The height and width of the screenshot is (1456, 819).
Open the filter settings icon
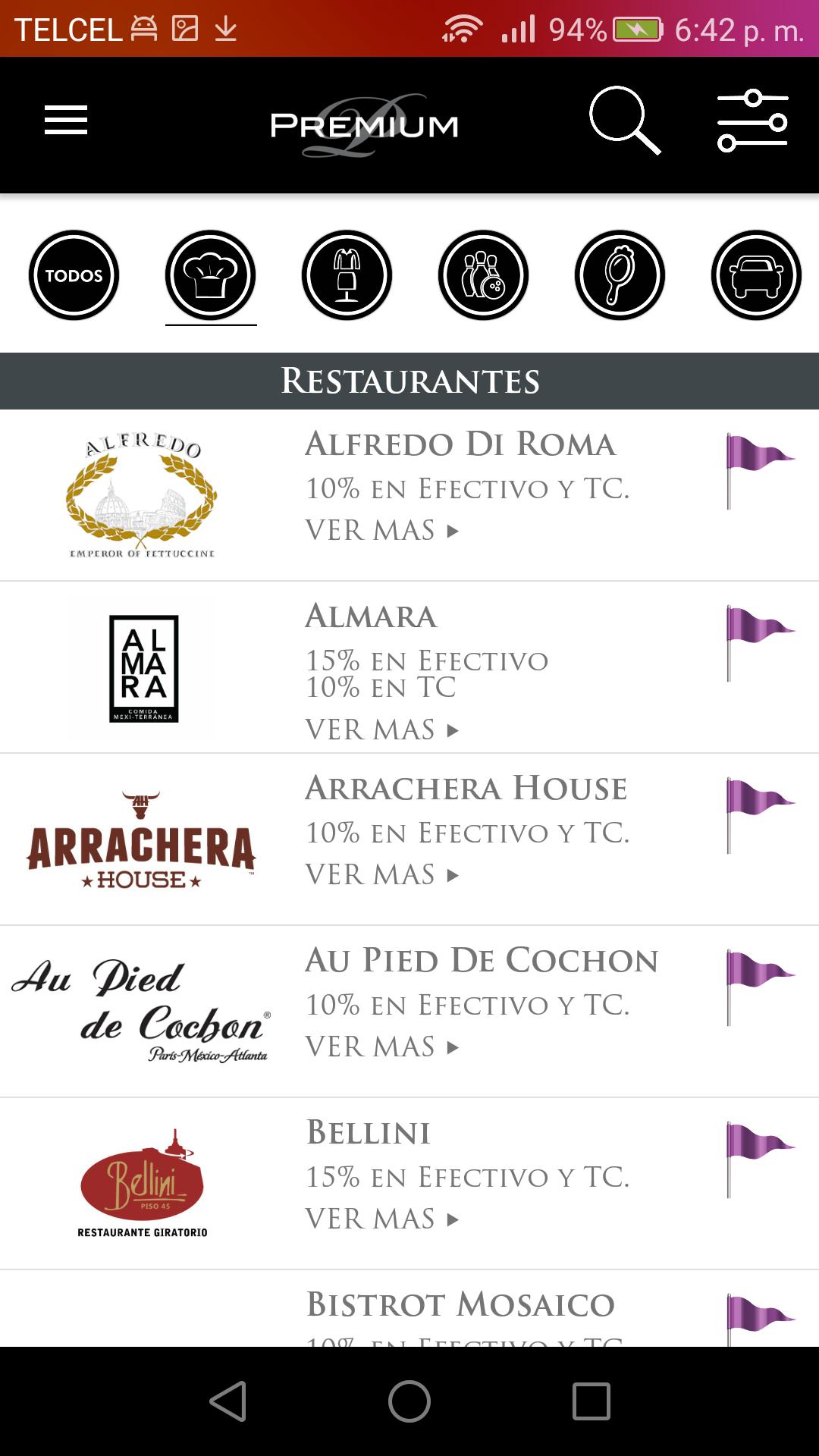(x=752, y=121)
